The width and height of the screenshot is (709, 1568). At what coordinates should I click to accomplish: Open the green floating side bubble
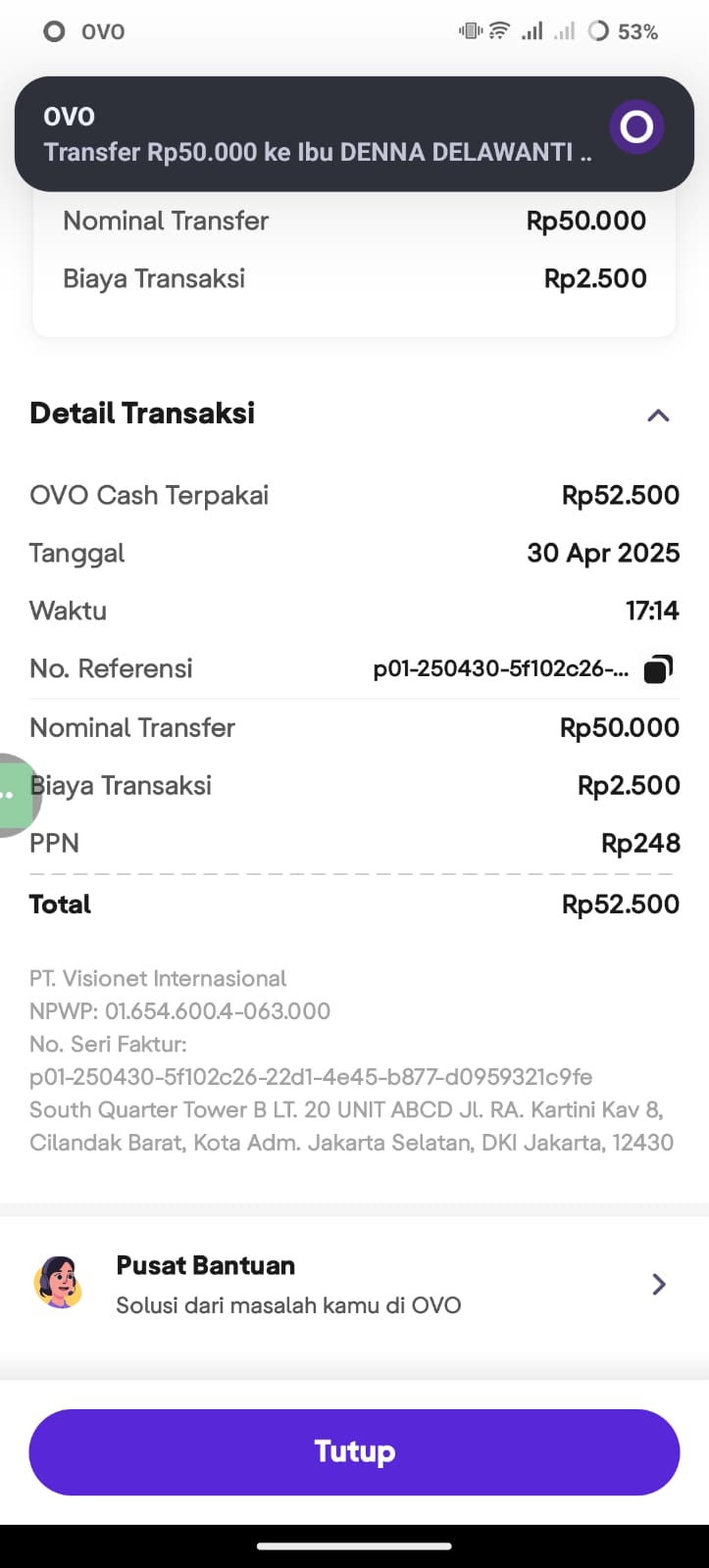point(17,795)
